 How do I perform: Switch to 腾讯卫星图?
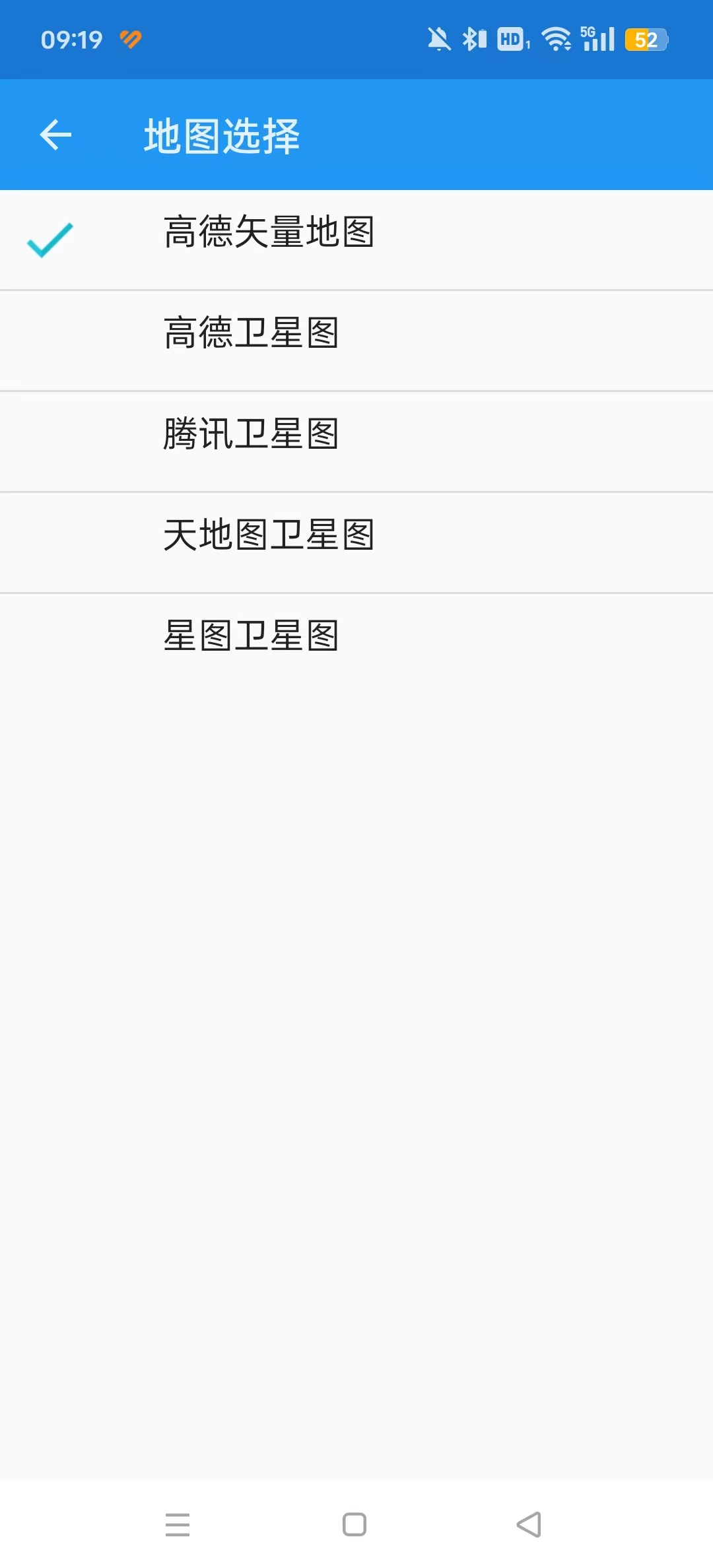tap(356, 441)
